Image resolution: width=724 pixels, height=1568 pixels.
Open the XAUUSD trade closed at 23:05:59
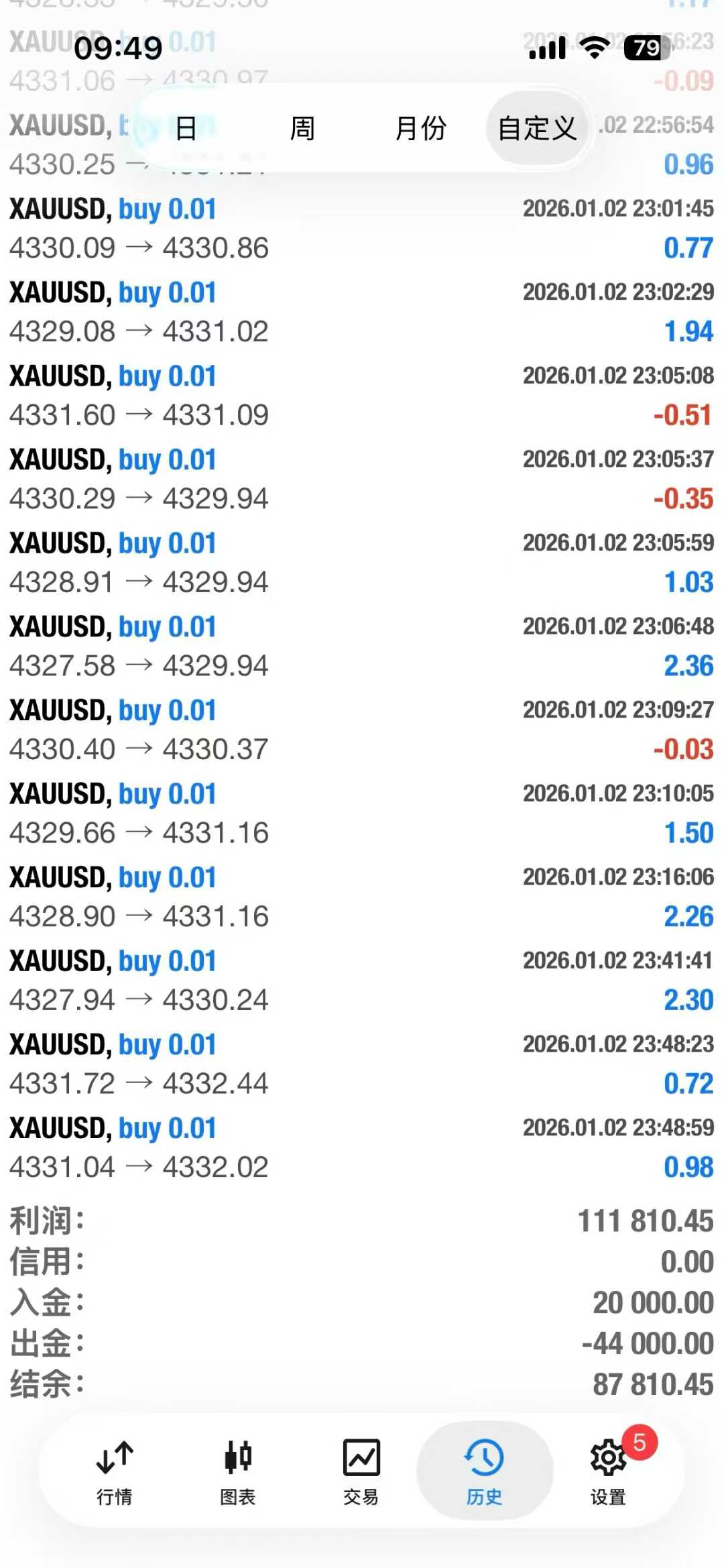pos(362,563)
